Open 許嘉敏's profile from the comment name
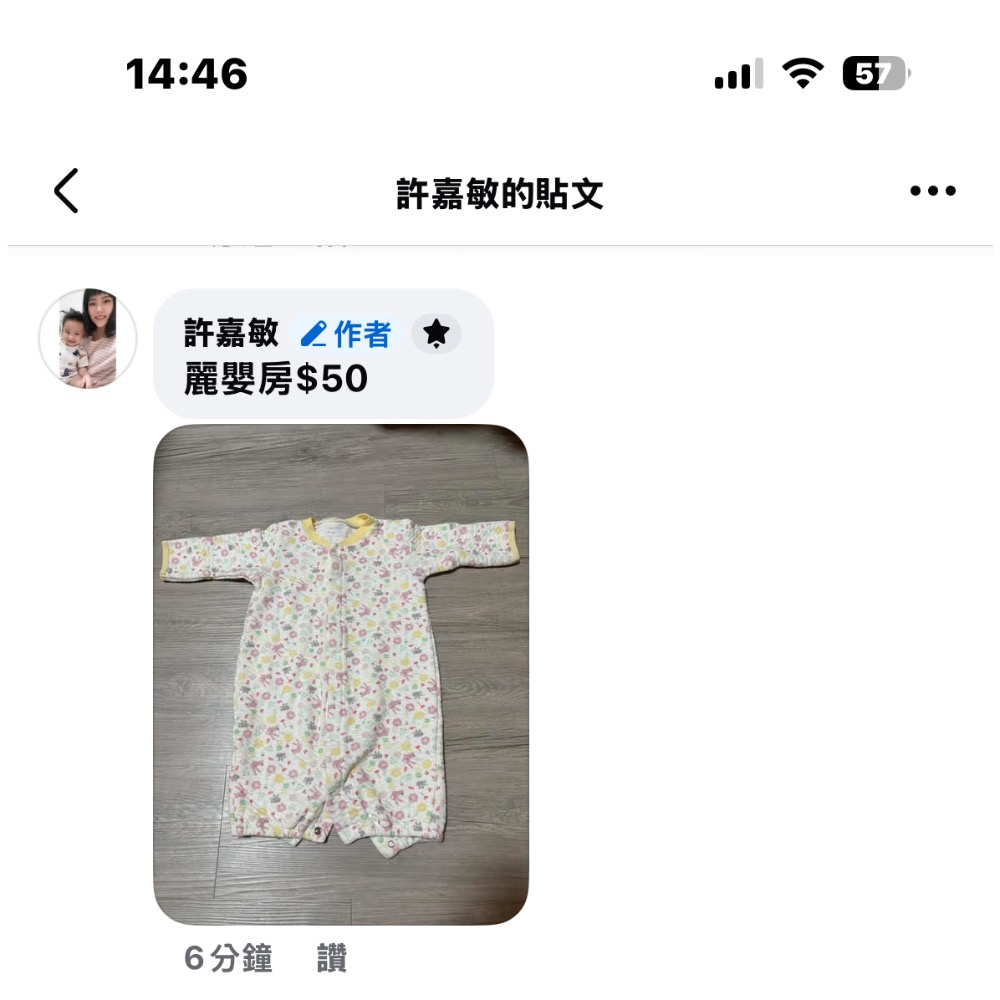 (x=231, y=334)
